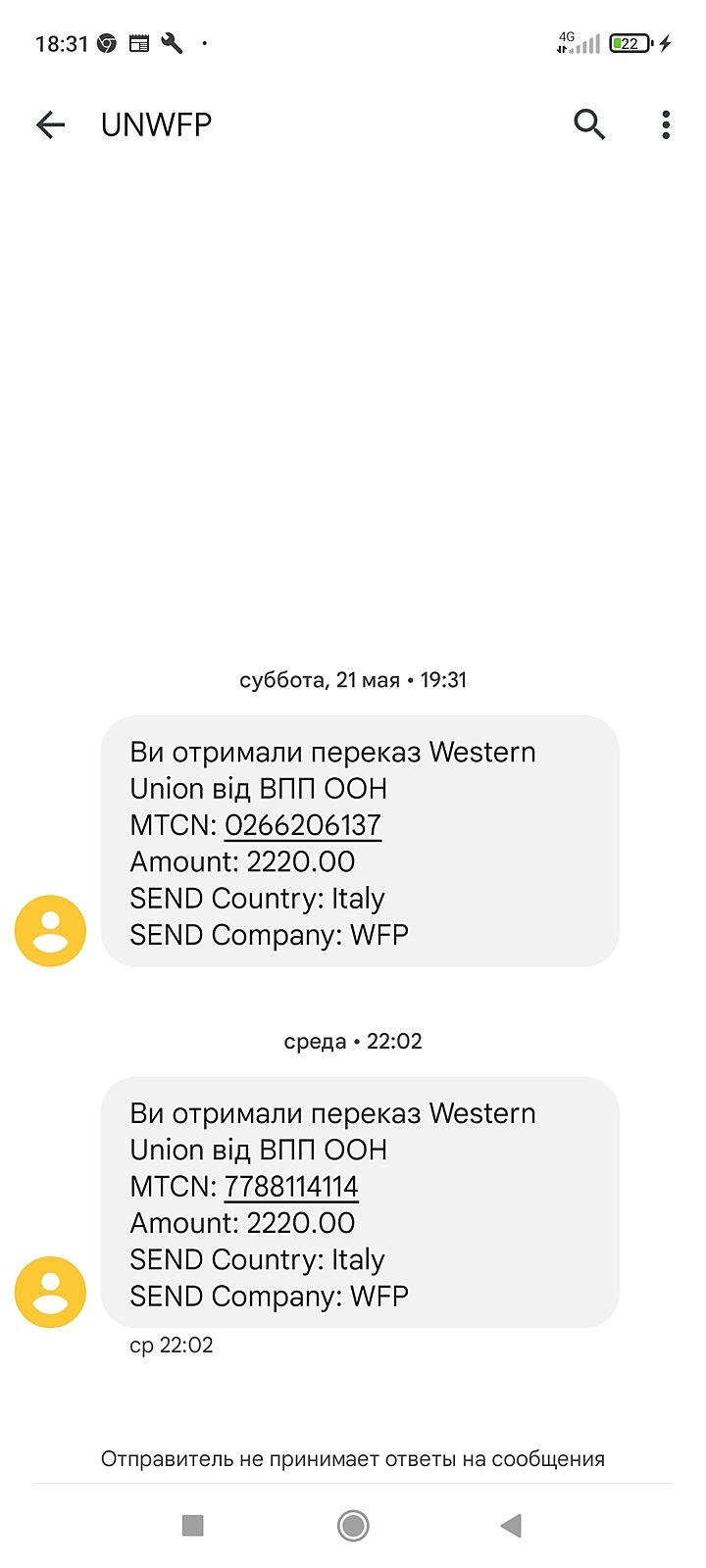Open sender avatar beside the 19:31 message
This screenshot has height=1568, width=706.
50,931
